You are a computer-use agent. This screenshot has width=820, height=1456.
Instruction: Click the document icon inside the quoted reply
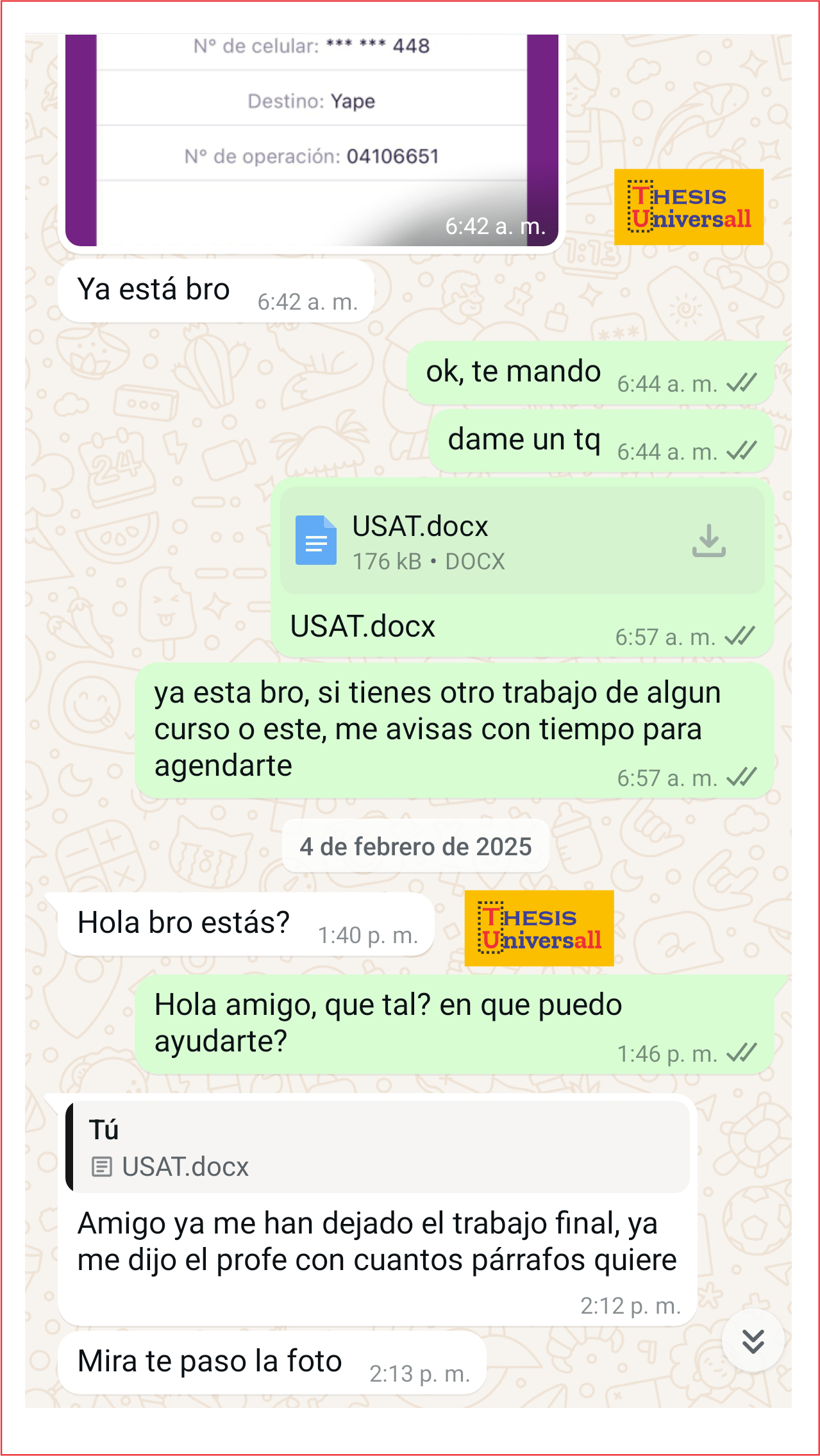point(101,1167)
